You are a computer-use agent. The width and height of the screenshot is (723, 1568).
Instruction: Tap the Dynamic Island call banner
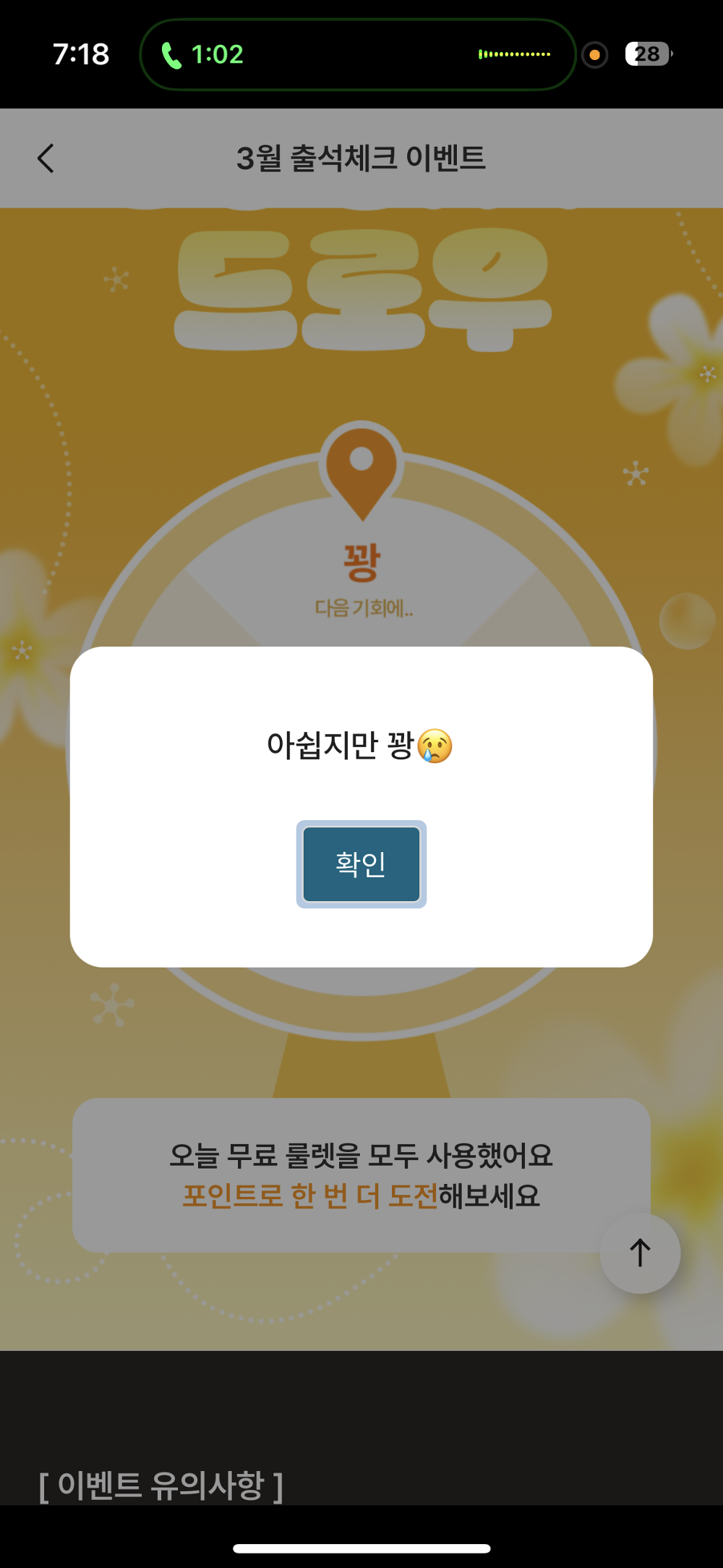354,54
